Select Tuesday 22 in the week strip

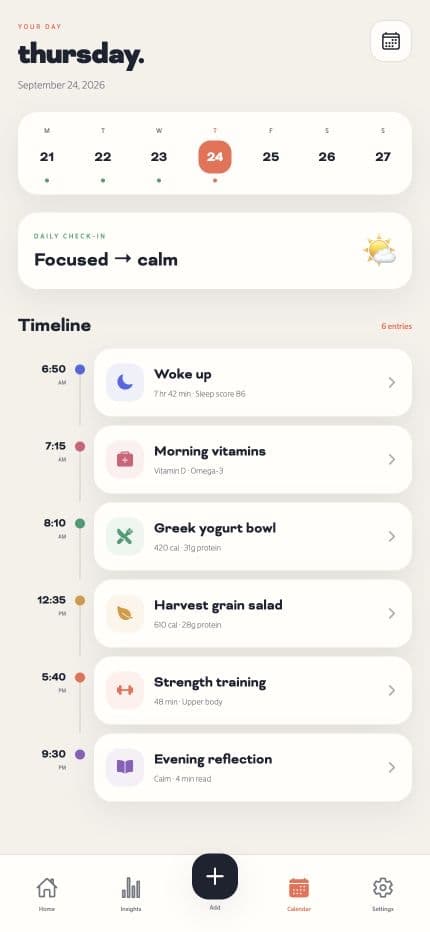coord(103,156)
